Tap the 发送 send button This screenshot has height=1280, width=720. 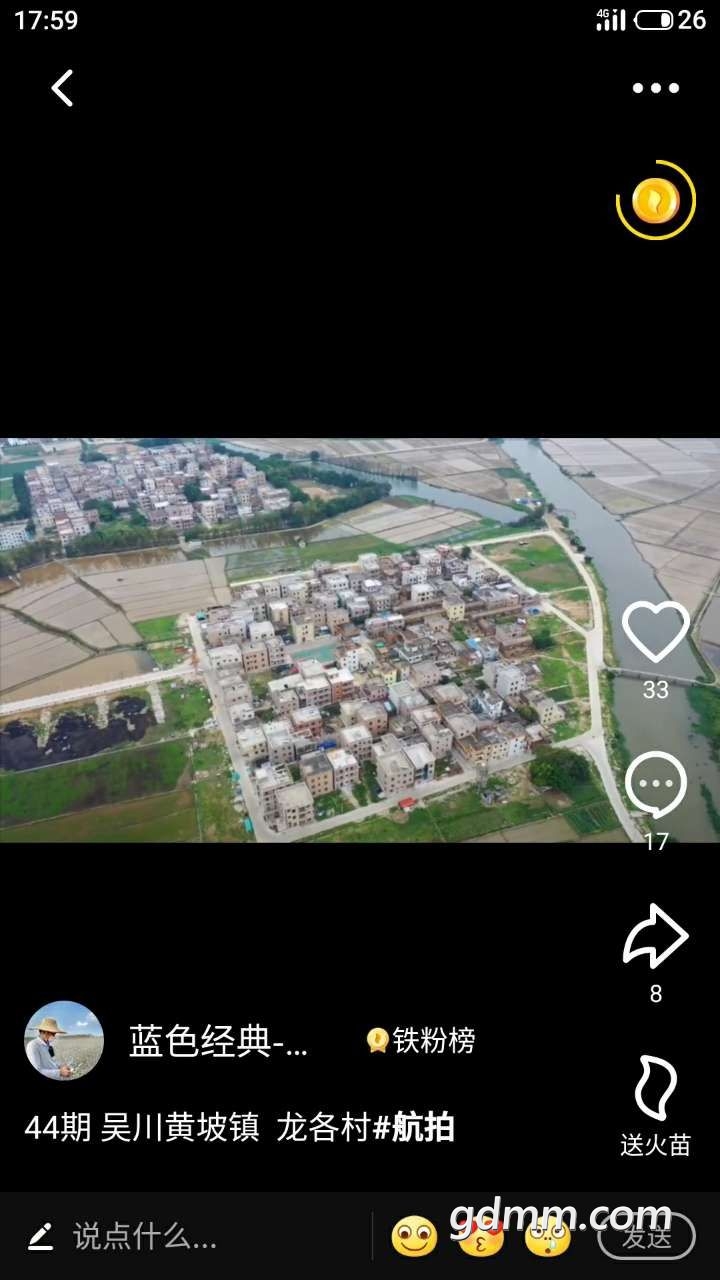coord(646,1237)
